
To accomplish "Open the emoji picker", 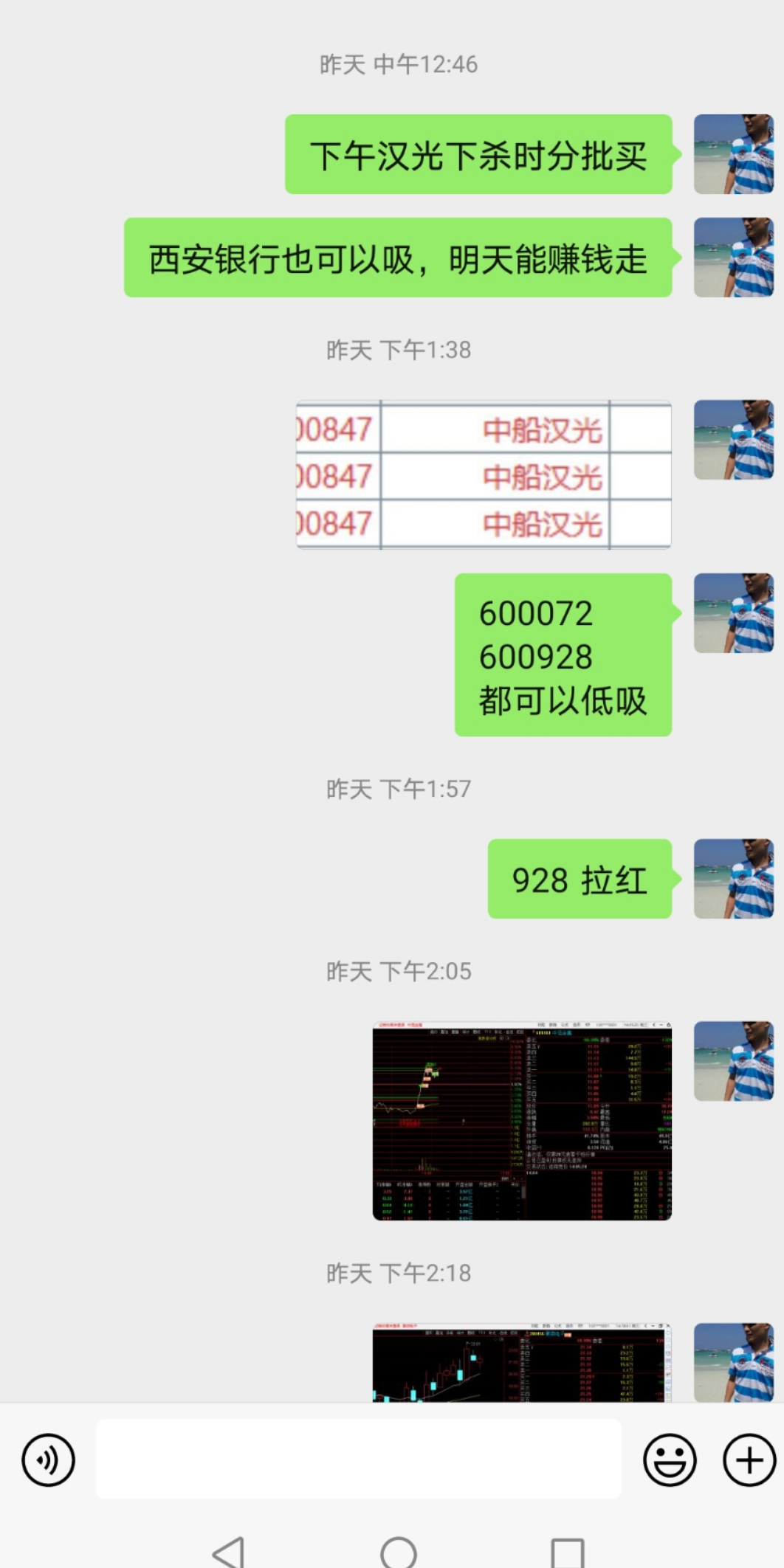I will point(670,1460).
